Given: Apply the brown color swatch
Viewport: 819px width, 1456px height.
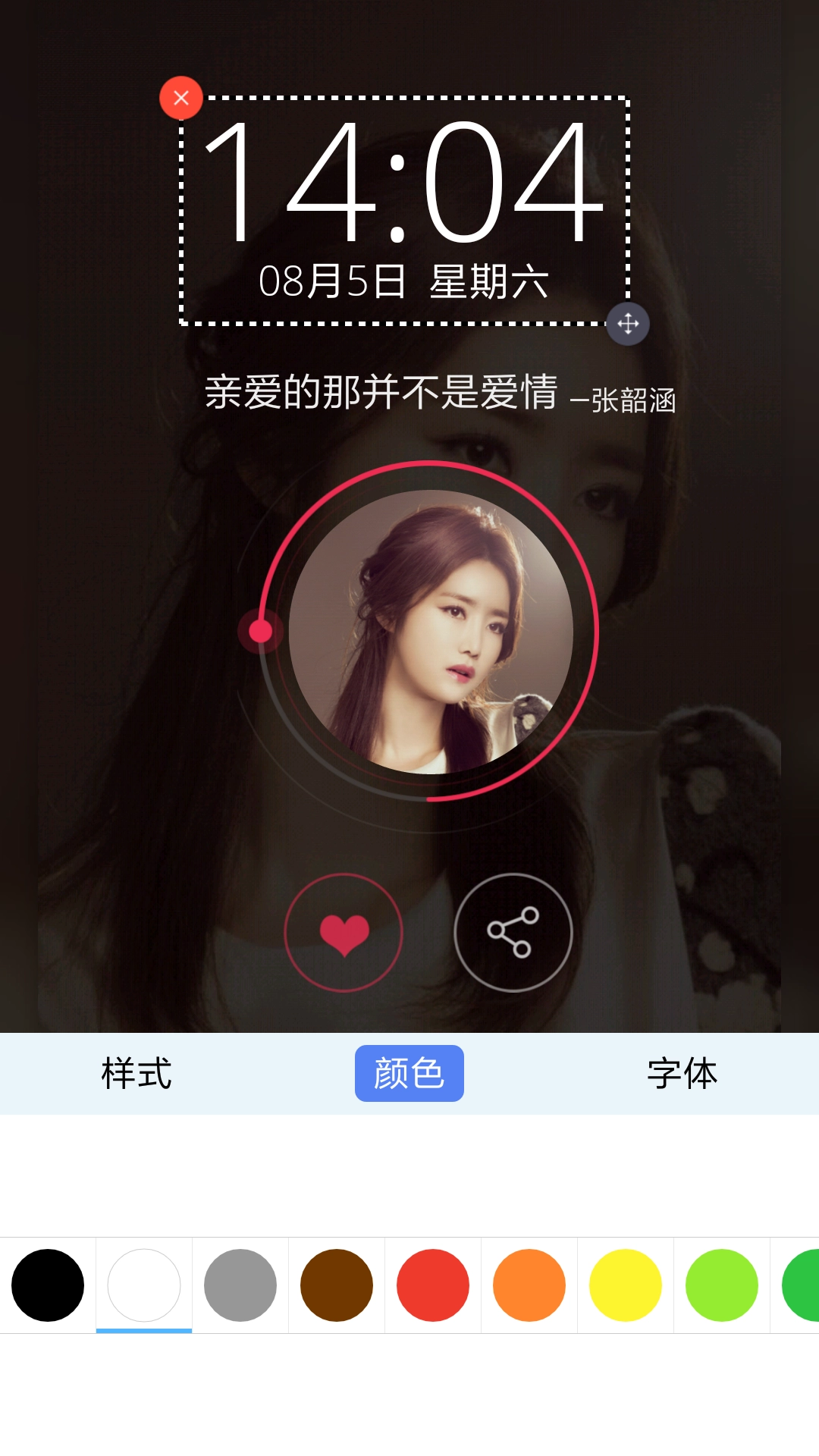Looking at the screenshot, I should (337, 1285).
